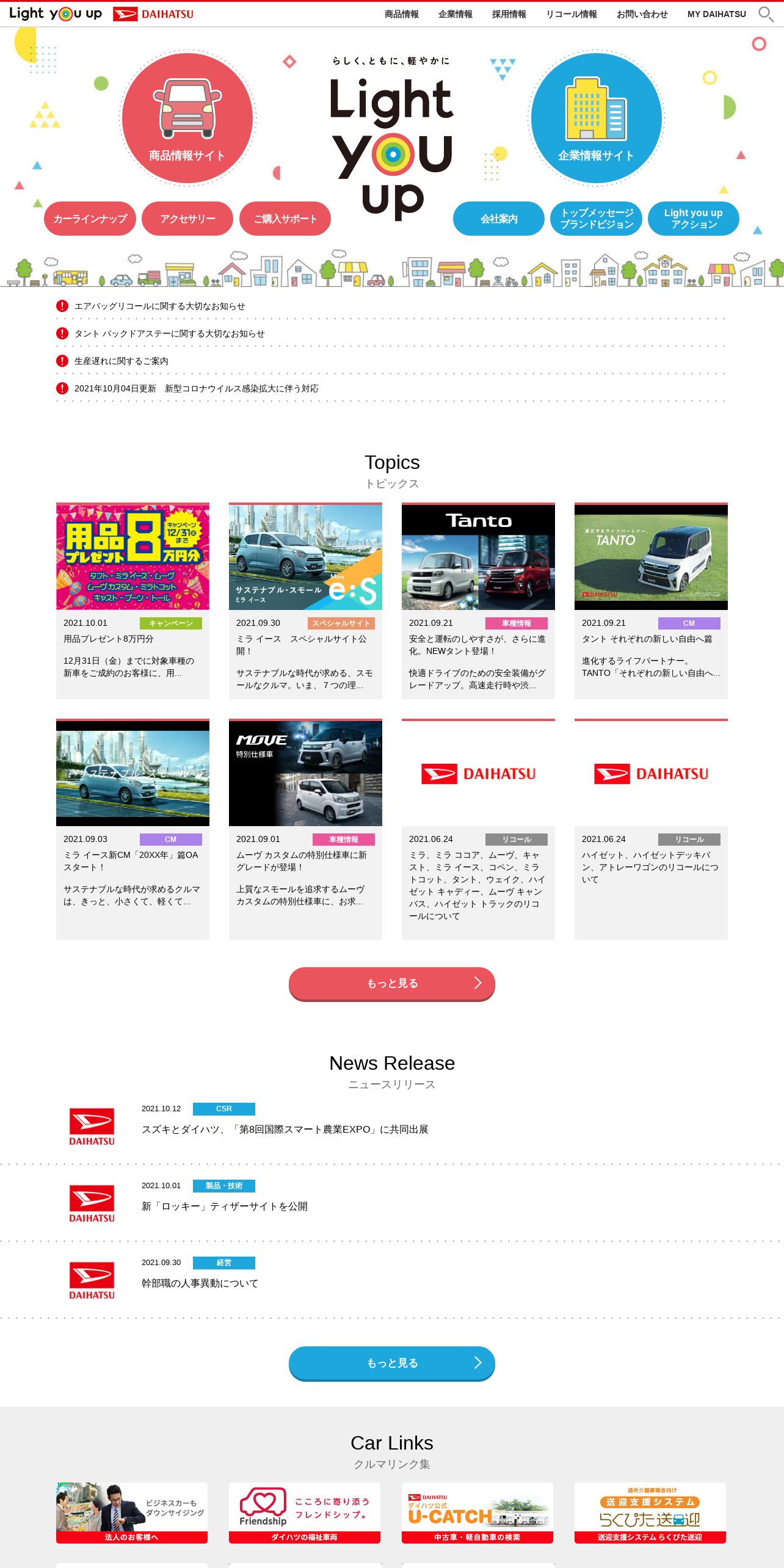Go to MY DAIHATSU
The image size is (784, 1568).
point(716,14)
